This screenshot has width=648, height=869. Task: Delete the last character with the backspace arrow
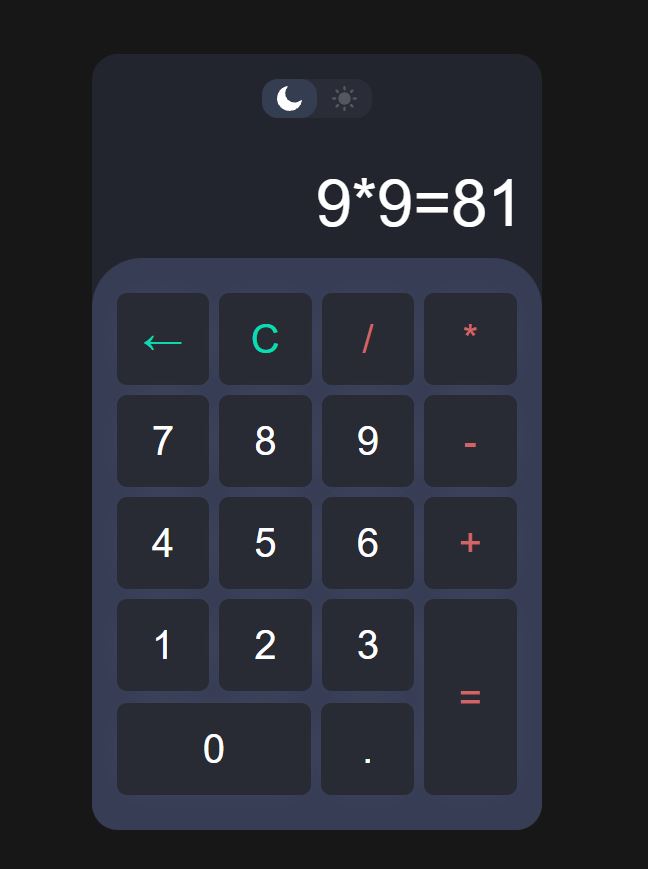[163, 339]
